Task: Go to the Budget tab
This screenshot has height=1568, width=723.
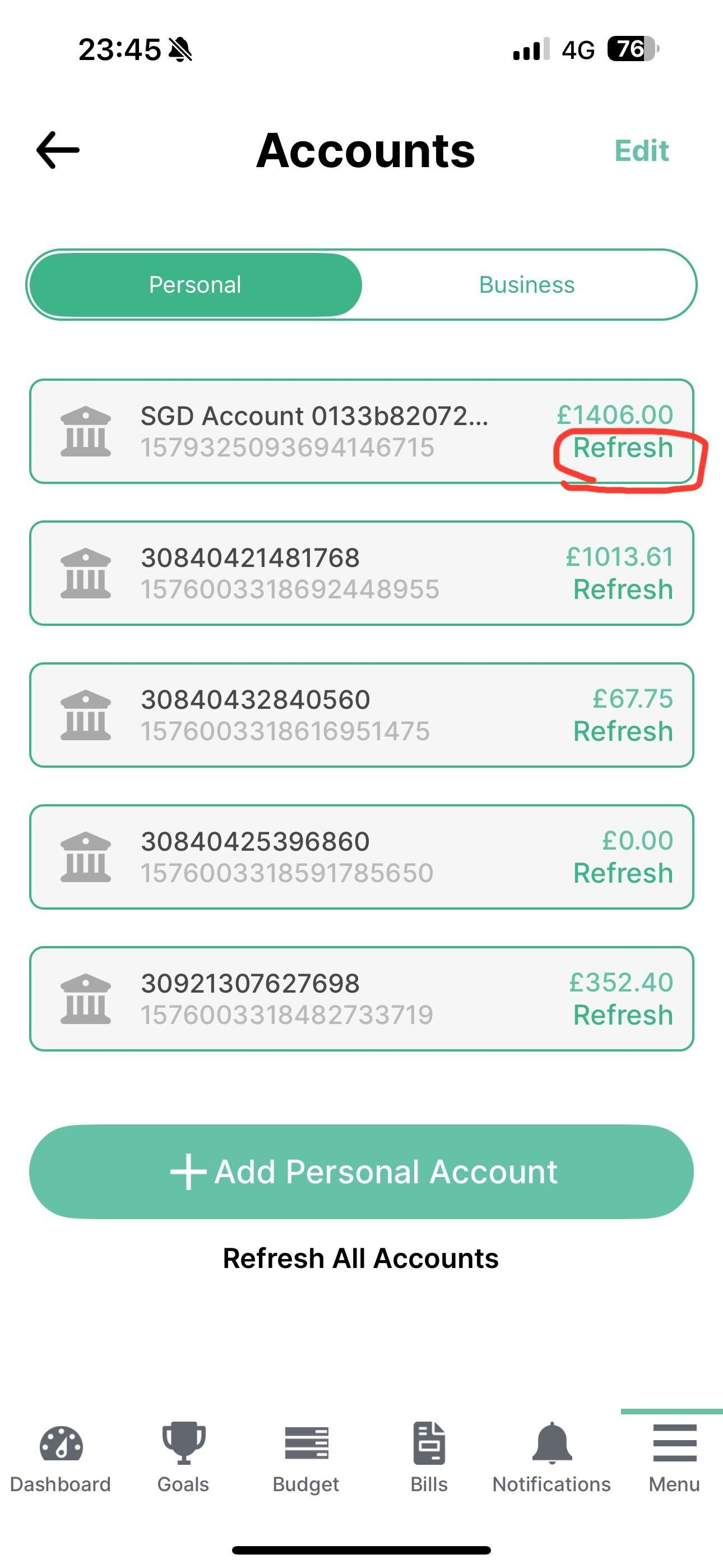Action: coord(305,1459)
